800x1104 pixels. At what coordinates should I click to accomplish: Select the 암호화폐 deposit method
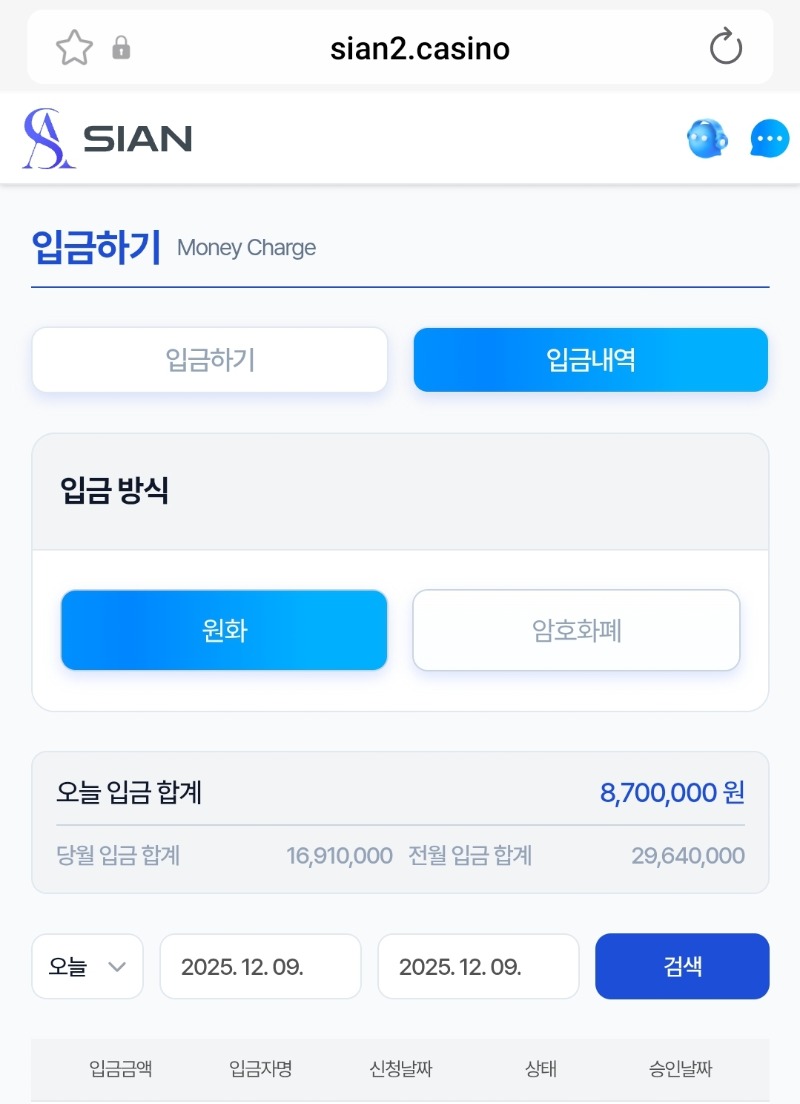click(576, 630)
